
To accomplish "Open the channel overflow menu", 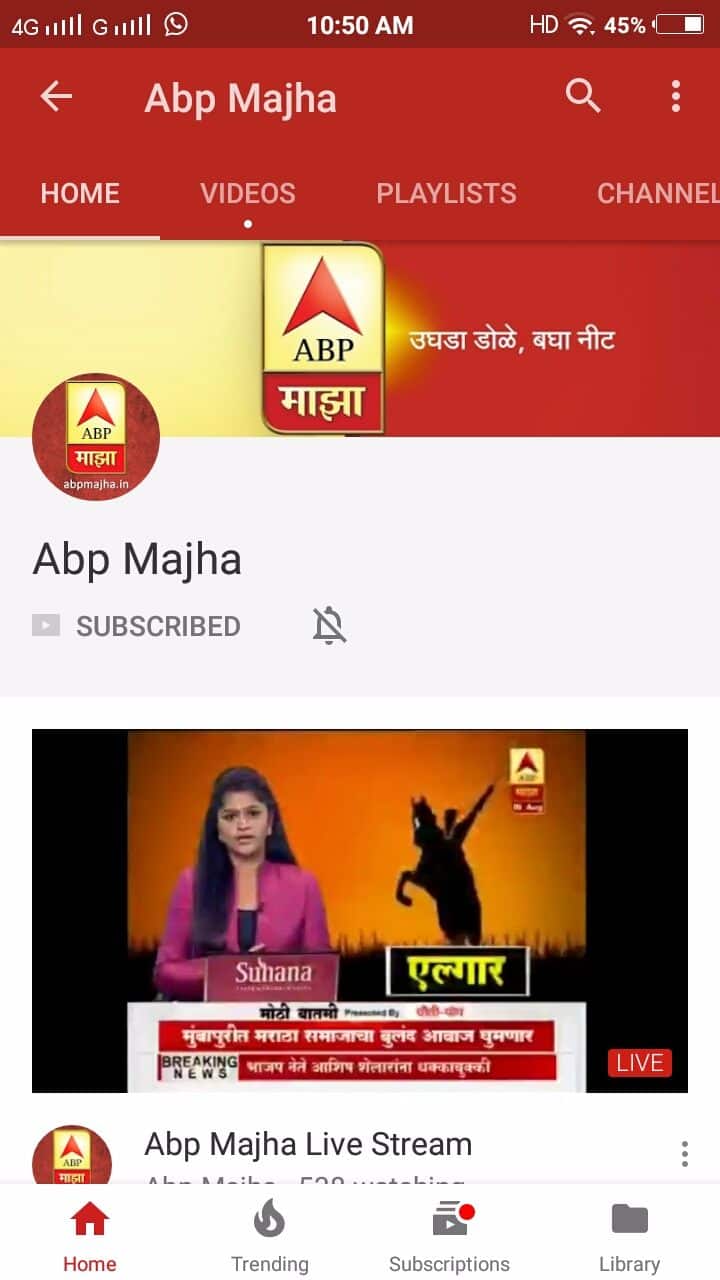I will point(675,96).
